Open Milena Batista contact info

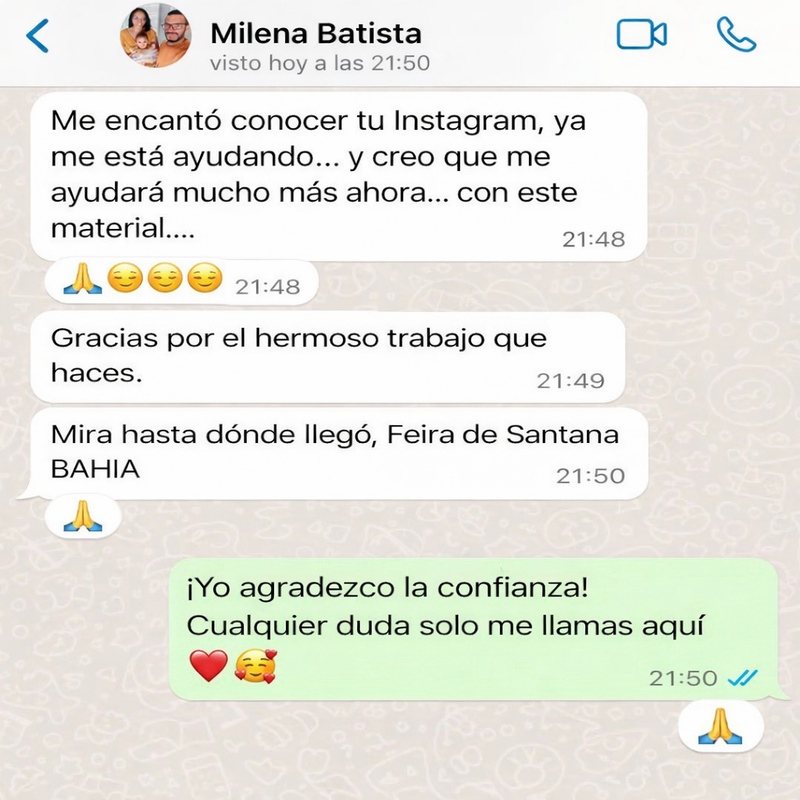click(x=315, y=34)
